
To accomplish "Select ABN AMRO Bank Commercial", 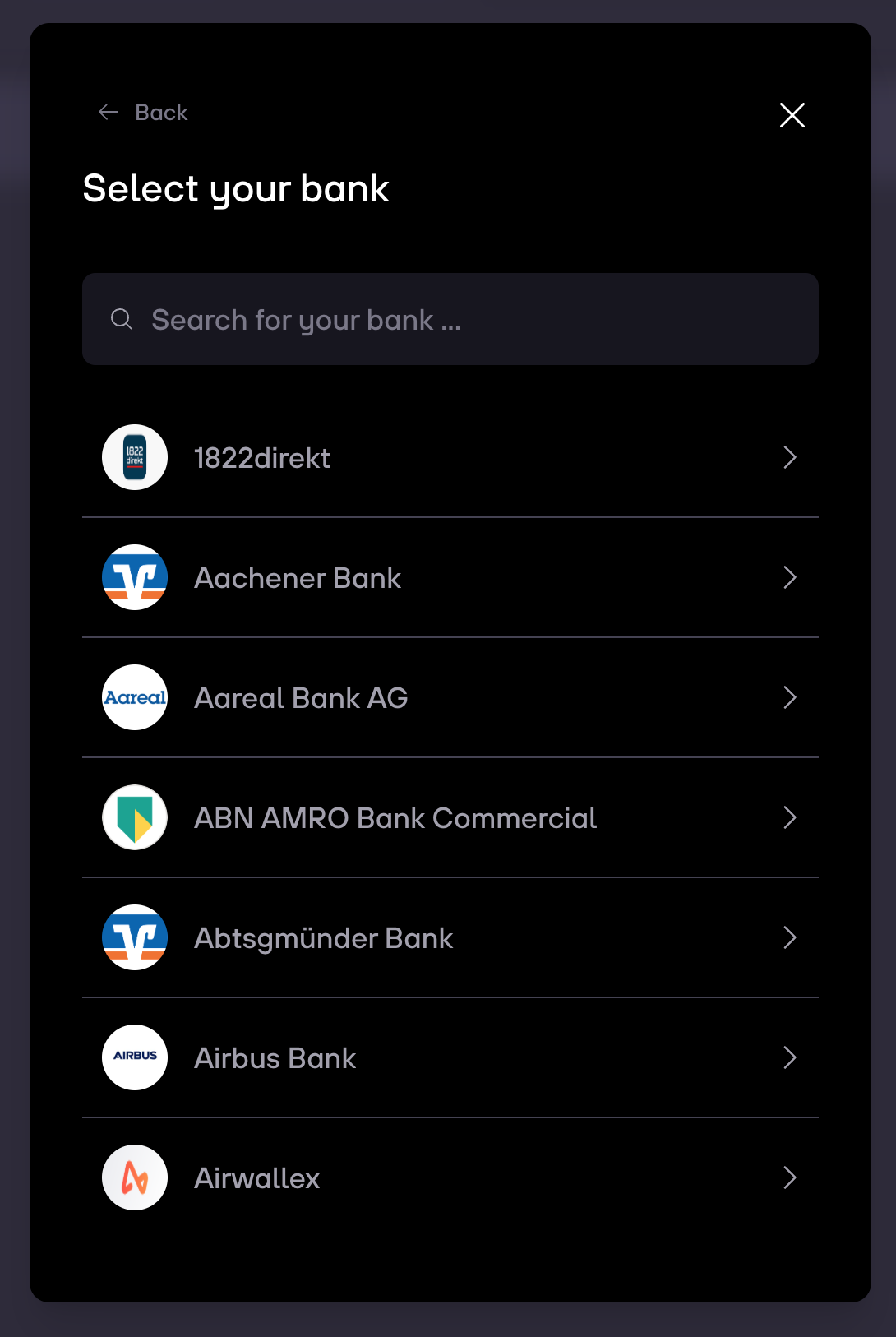I will (450, 817).
